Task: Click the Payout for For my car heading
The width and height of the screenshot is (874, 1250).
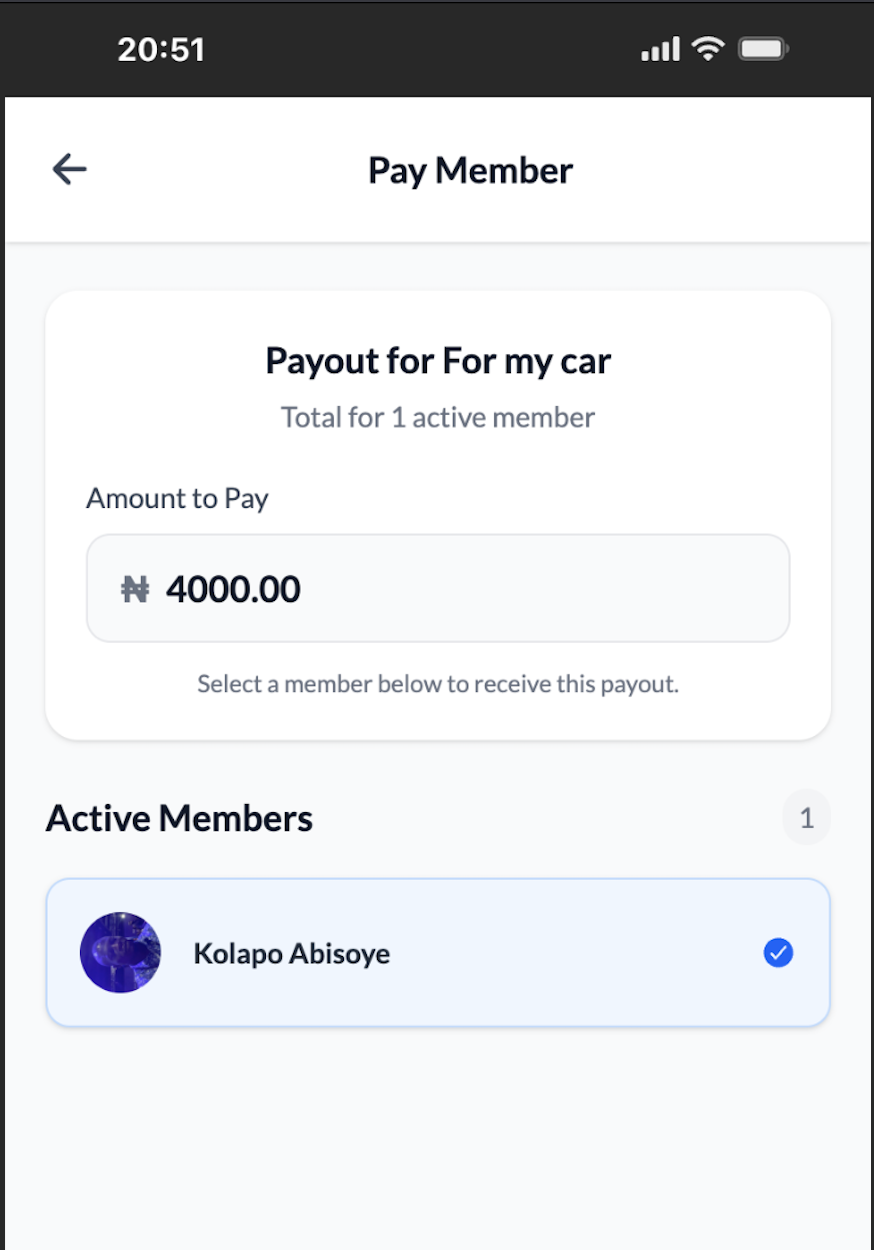Action: pos(437,360)
